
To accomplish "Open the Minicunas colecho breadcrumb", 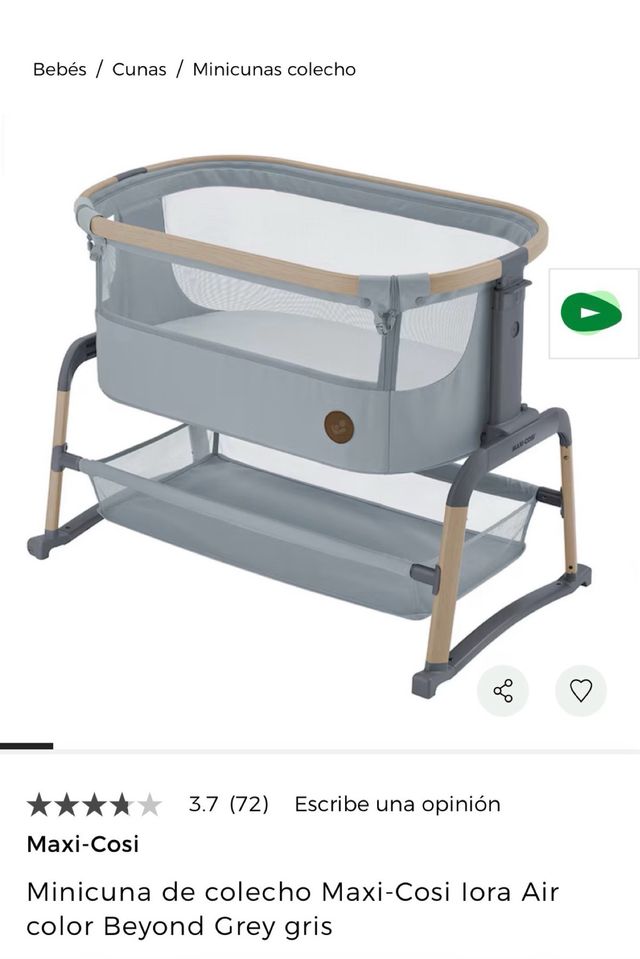I will (x=274, y=69).
